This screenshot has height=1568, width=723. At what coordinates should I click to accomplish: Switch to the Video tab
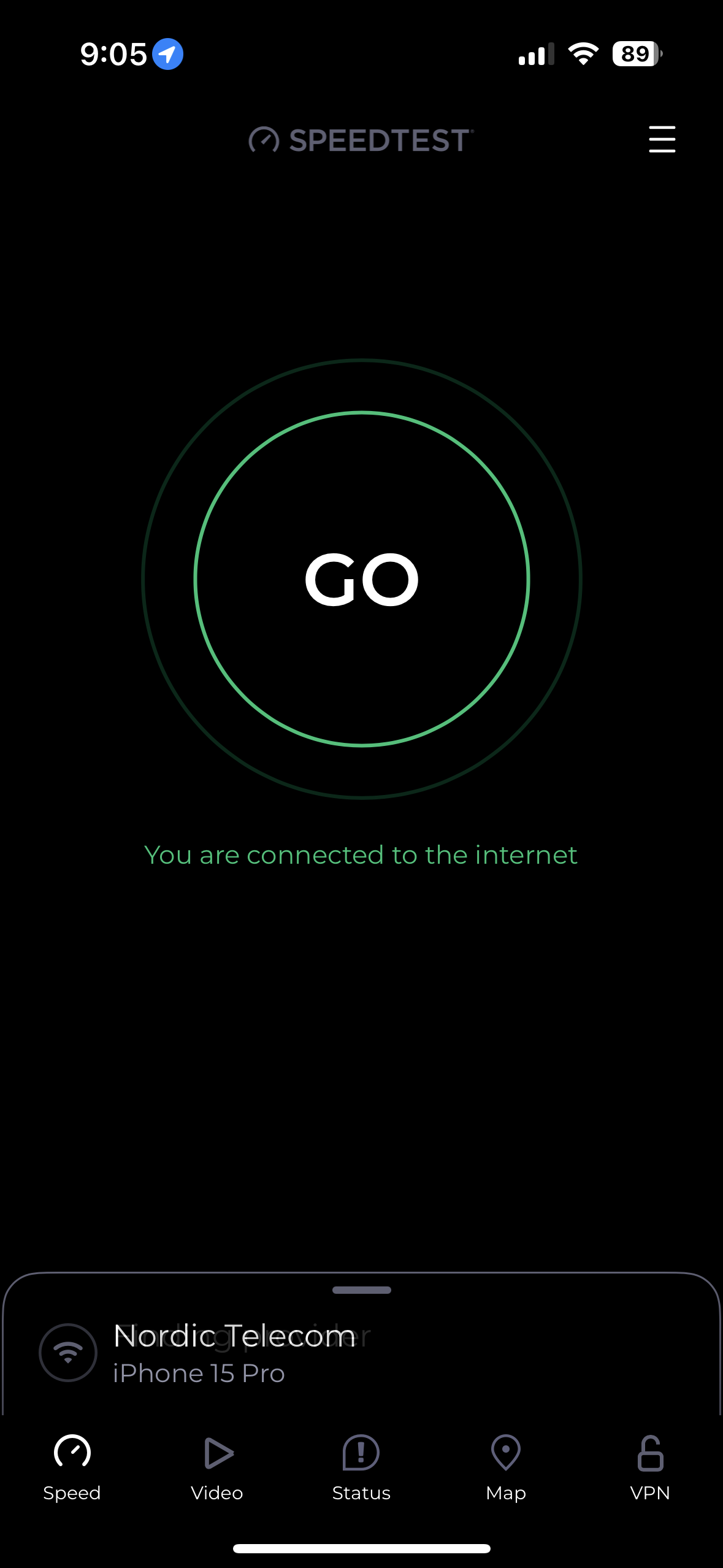tap(216, 1467)
